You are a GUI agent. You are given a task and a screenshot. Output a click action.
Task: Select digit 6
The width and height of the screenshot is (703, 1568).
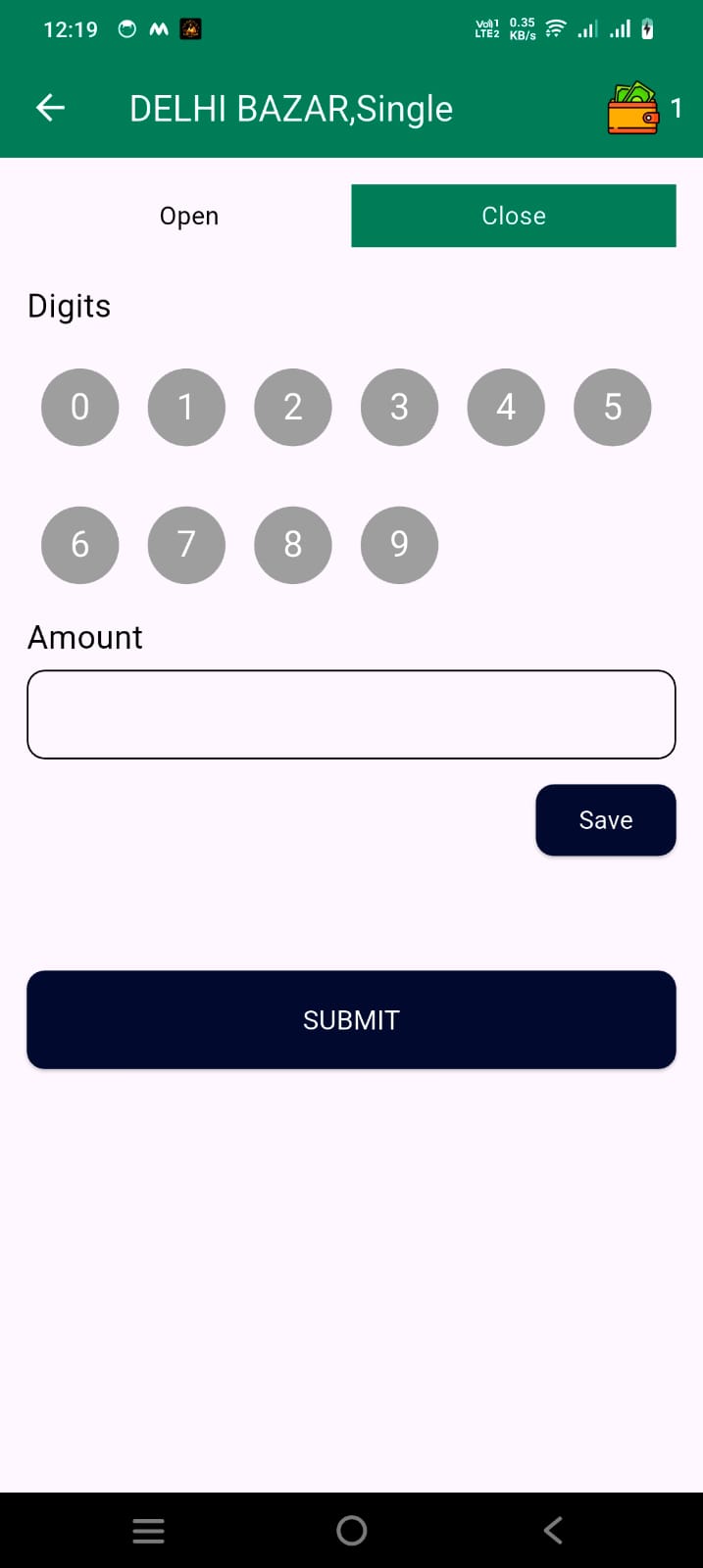(x=80, y=545)
